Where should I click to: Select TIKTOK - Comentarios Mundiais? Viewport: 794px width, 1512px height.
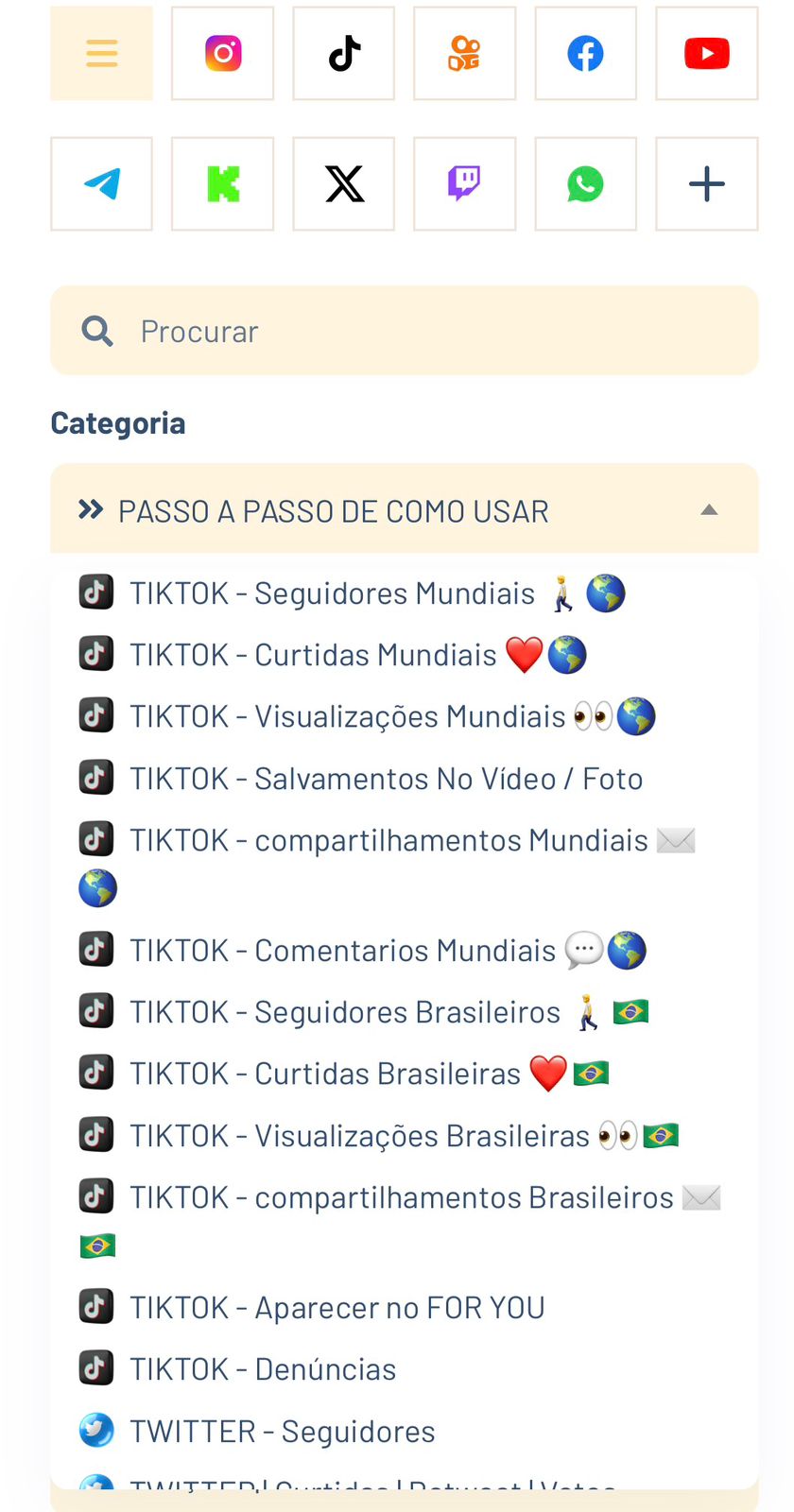(x=342, y=951)
